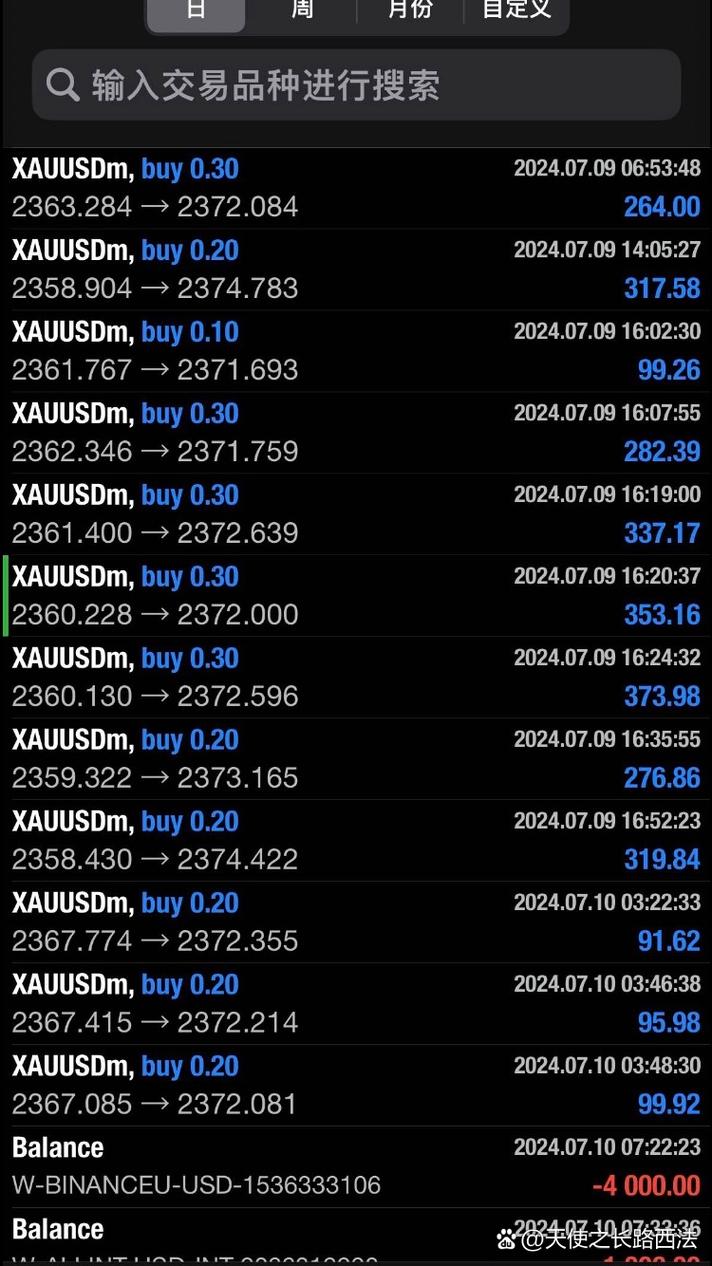Select the 日 period tab
The image size is (712, 1266).
(x=196, y=10)
